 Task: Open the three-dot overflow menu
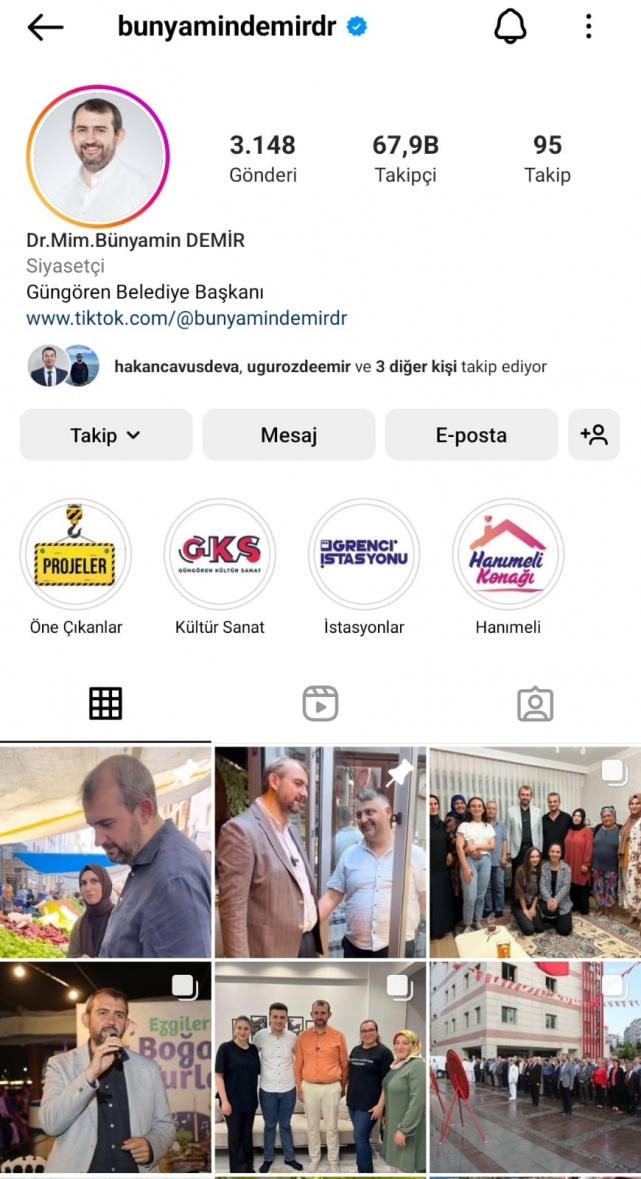(x=589, y=27)
